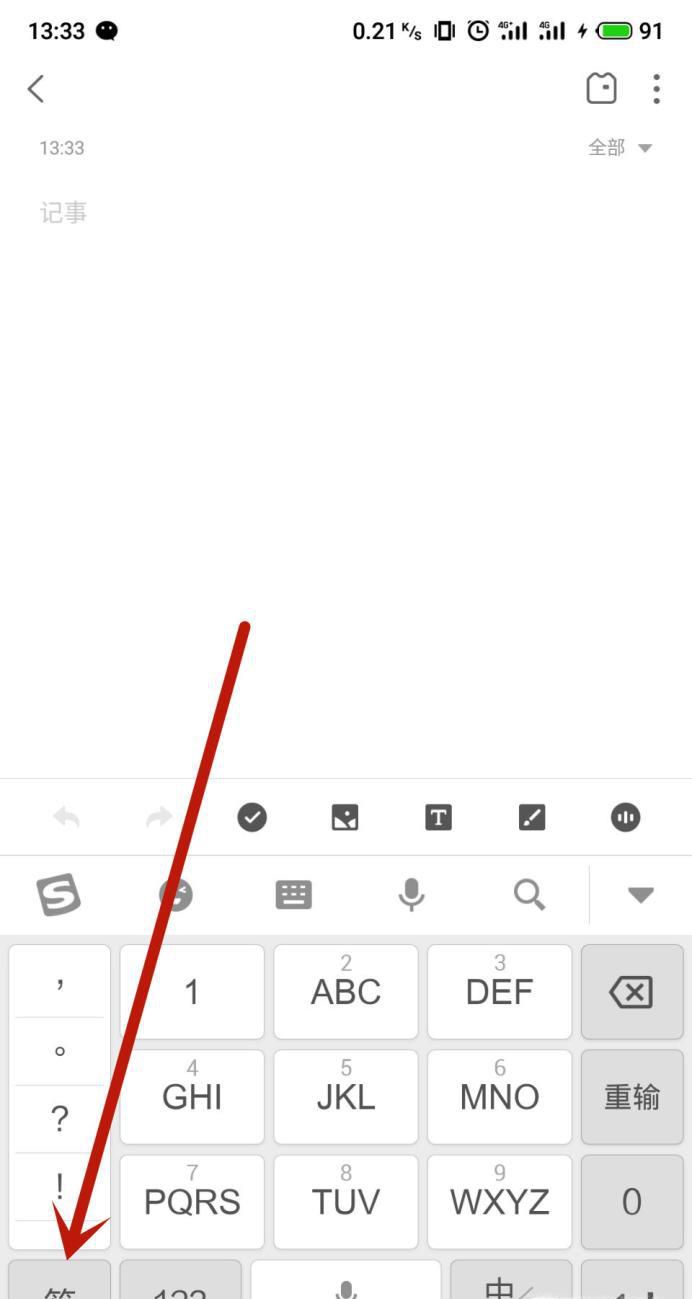Tap the question mark key

click(60, 1119)
